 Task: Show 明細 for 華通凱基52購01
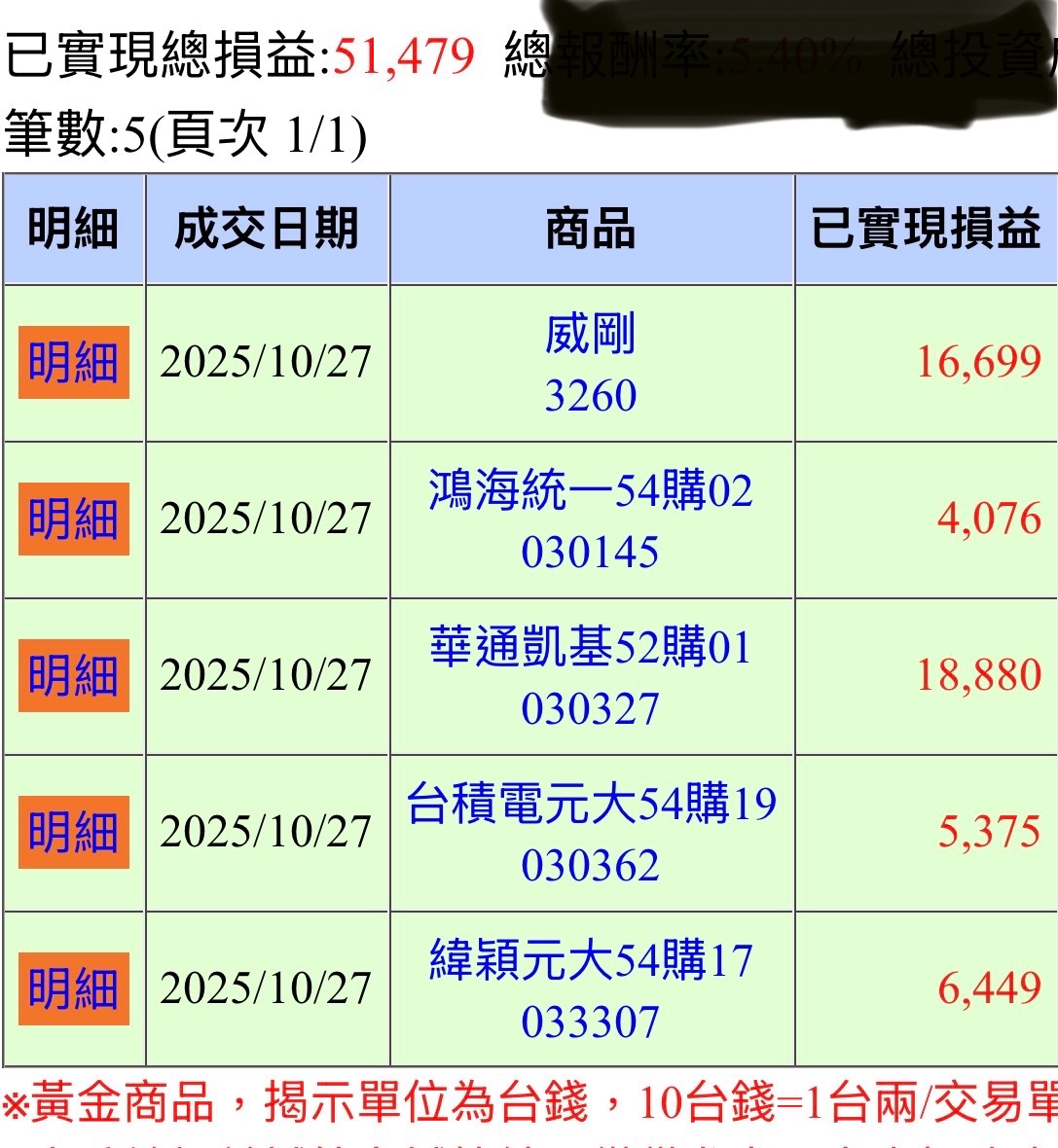[x=73, y=675]
